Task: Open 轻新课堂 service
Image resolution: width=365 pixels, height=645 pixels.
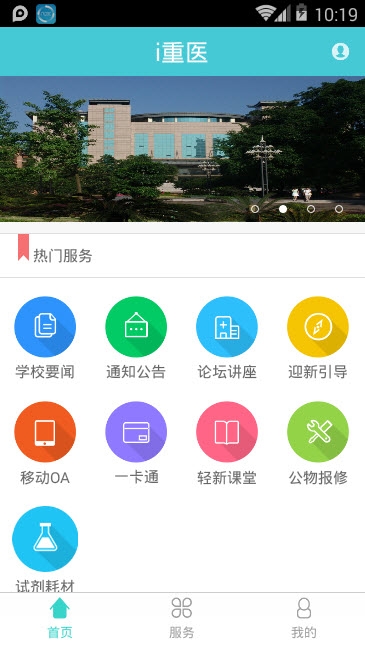Action: click(227, 443)
